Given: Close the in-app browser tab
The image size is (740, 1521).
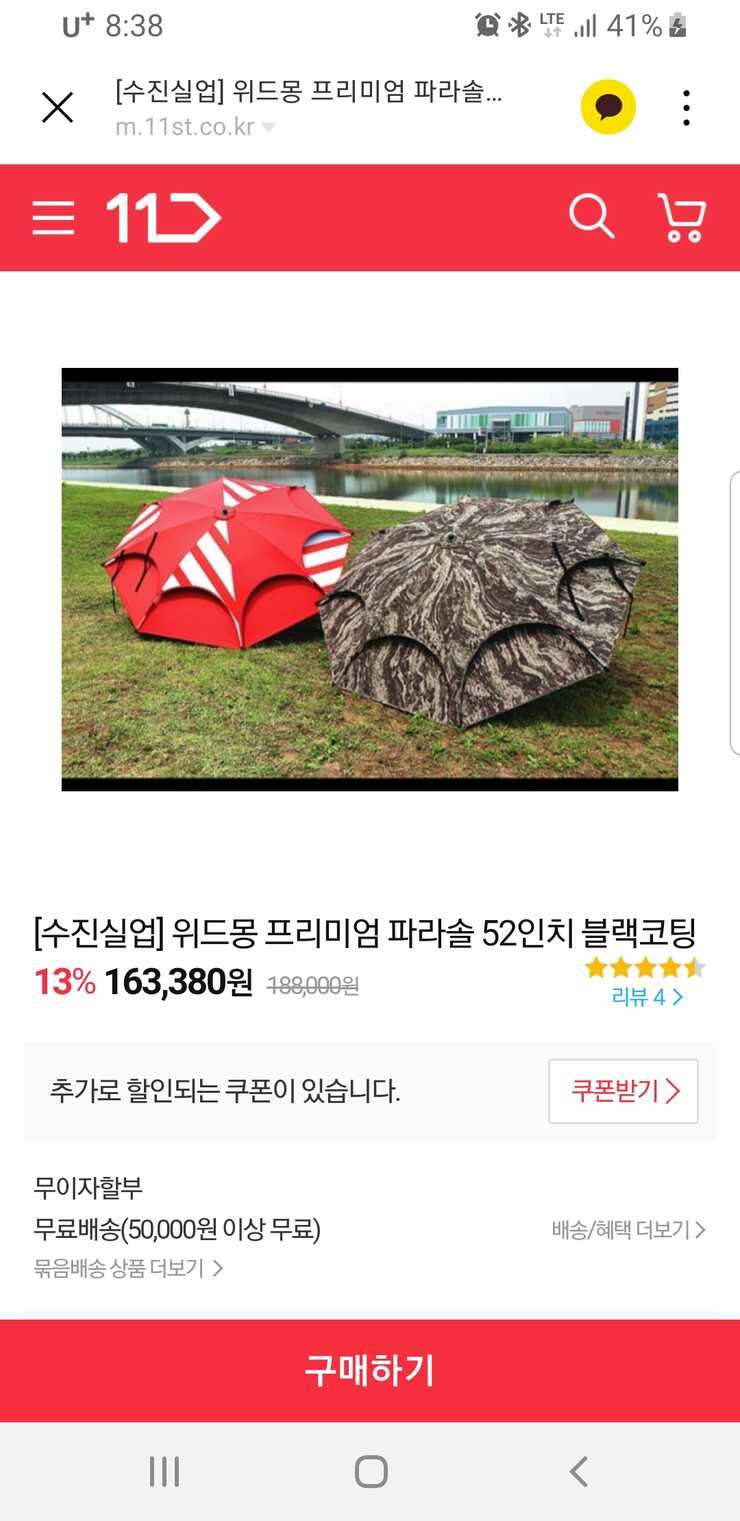Looking at the screenshot, I should pyautogui.click(x=57, y=108).
